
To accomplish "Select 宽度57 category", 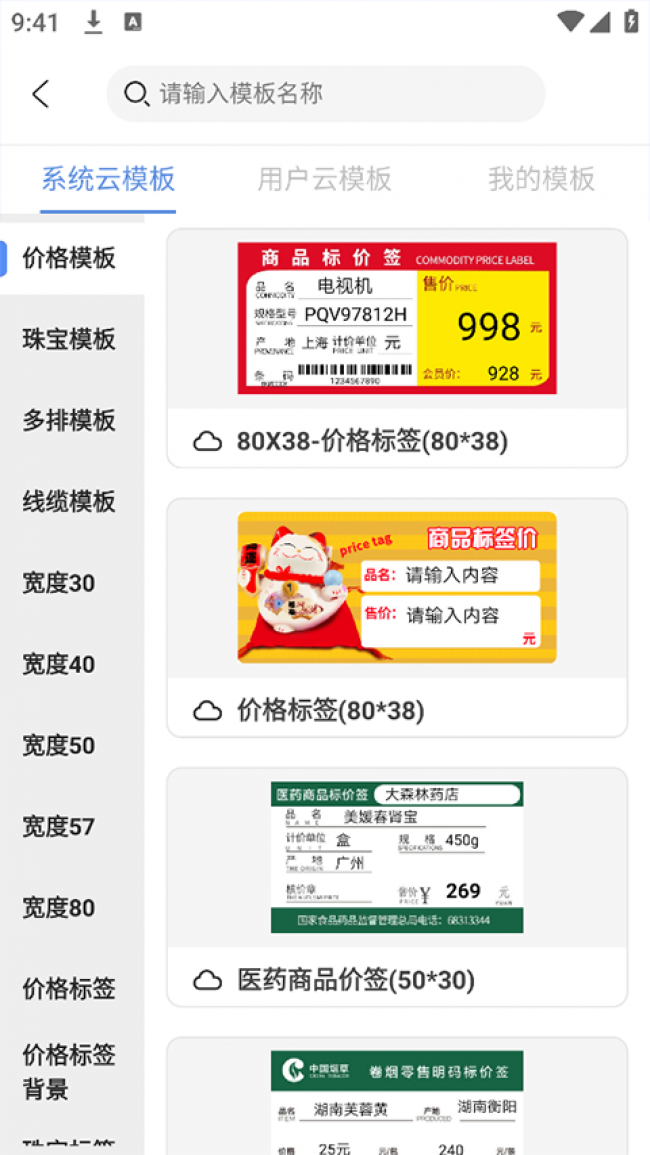I will (x=59, y=826).
